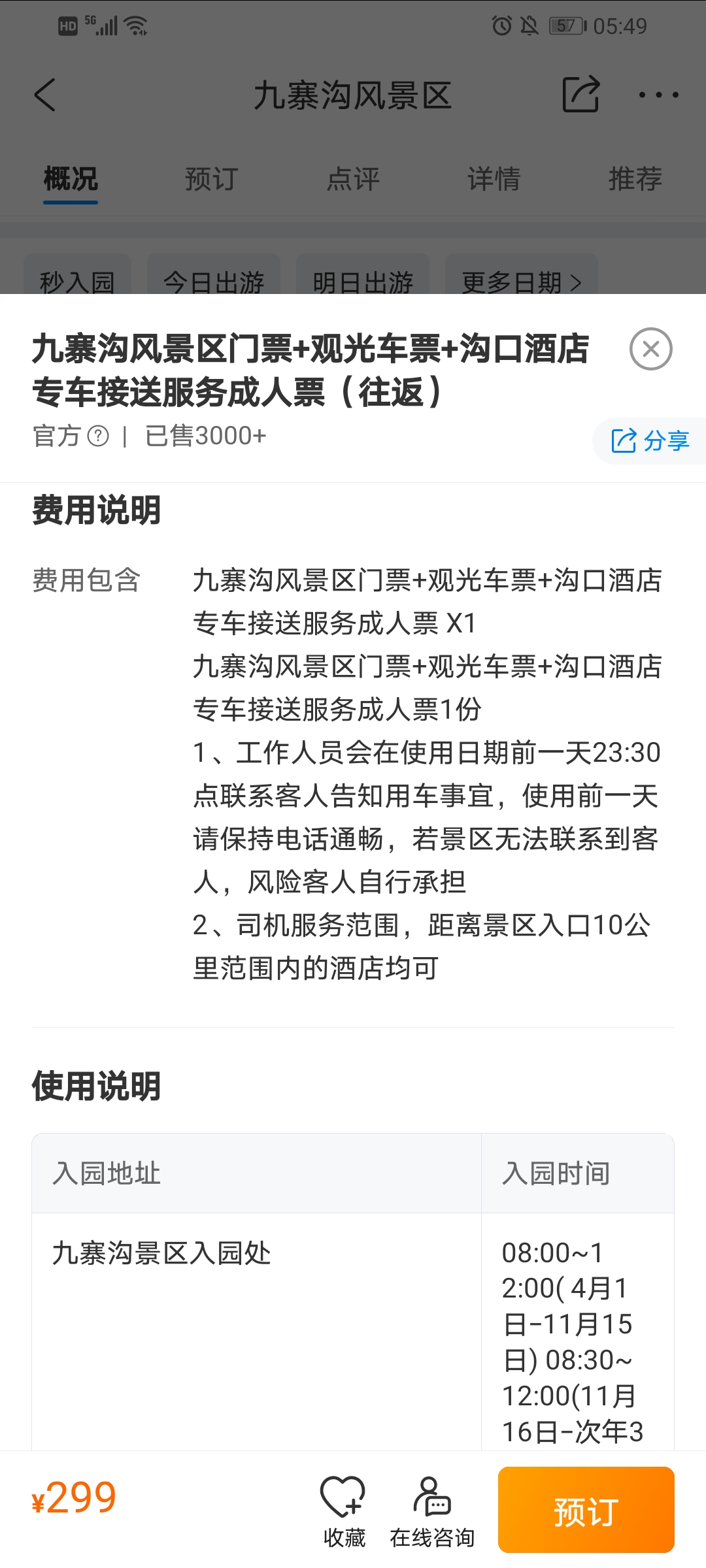Close the ticket details sheet
The image size is (706, 1568).
[x=650, y=349]
